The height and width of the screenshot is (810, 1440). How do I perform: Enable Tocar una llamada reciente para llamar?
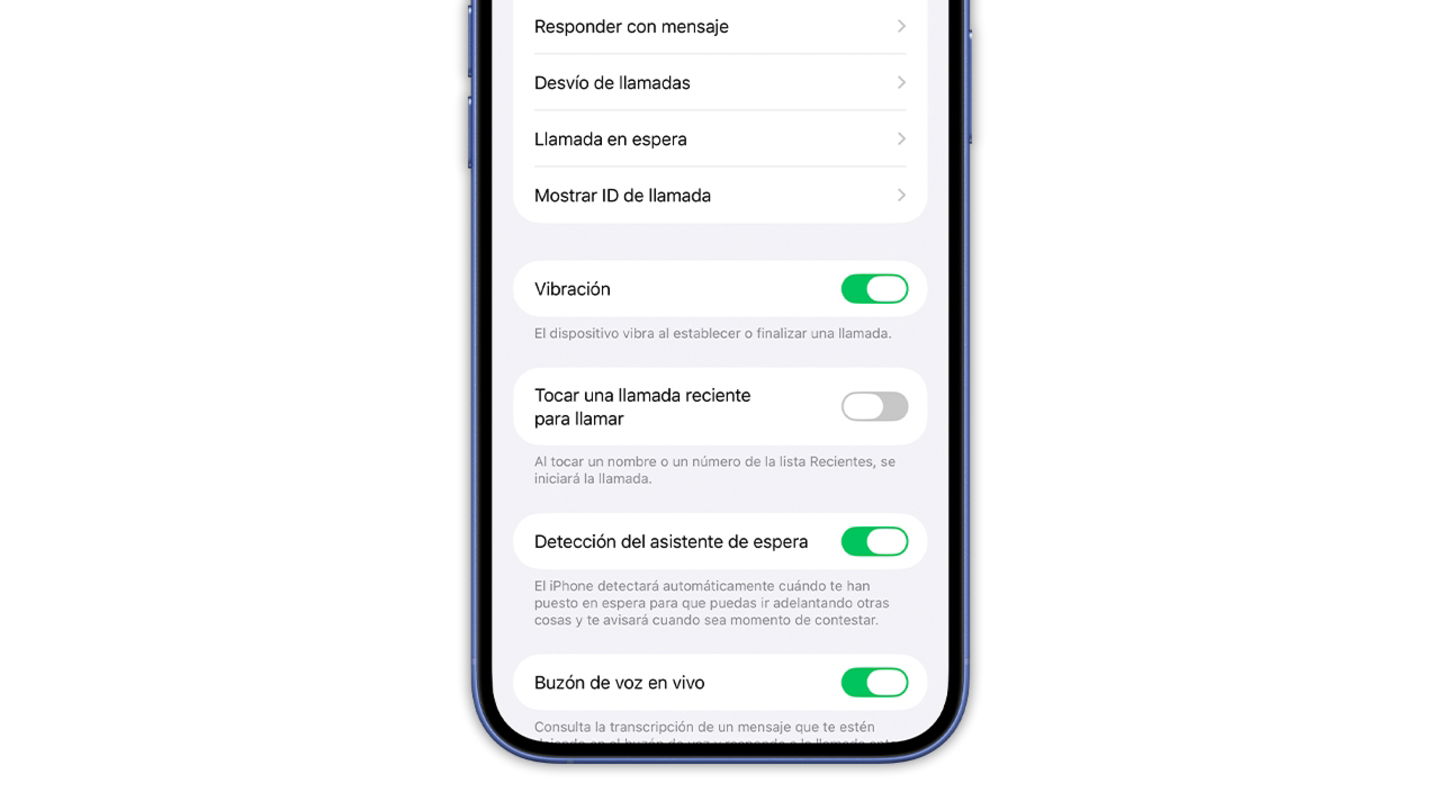874,407
